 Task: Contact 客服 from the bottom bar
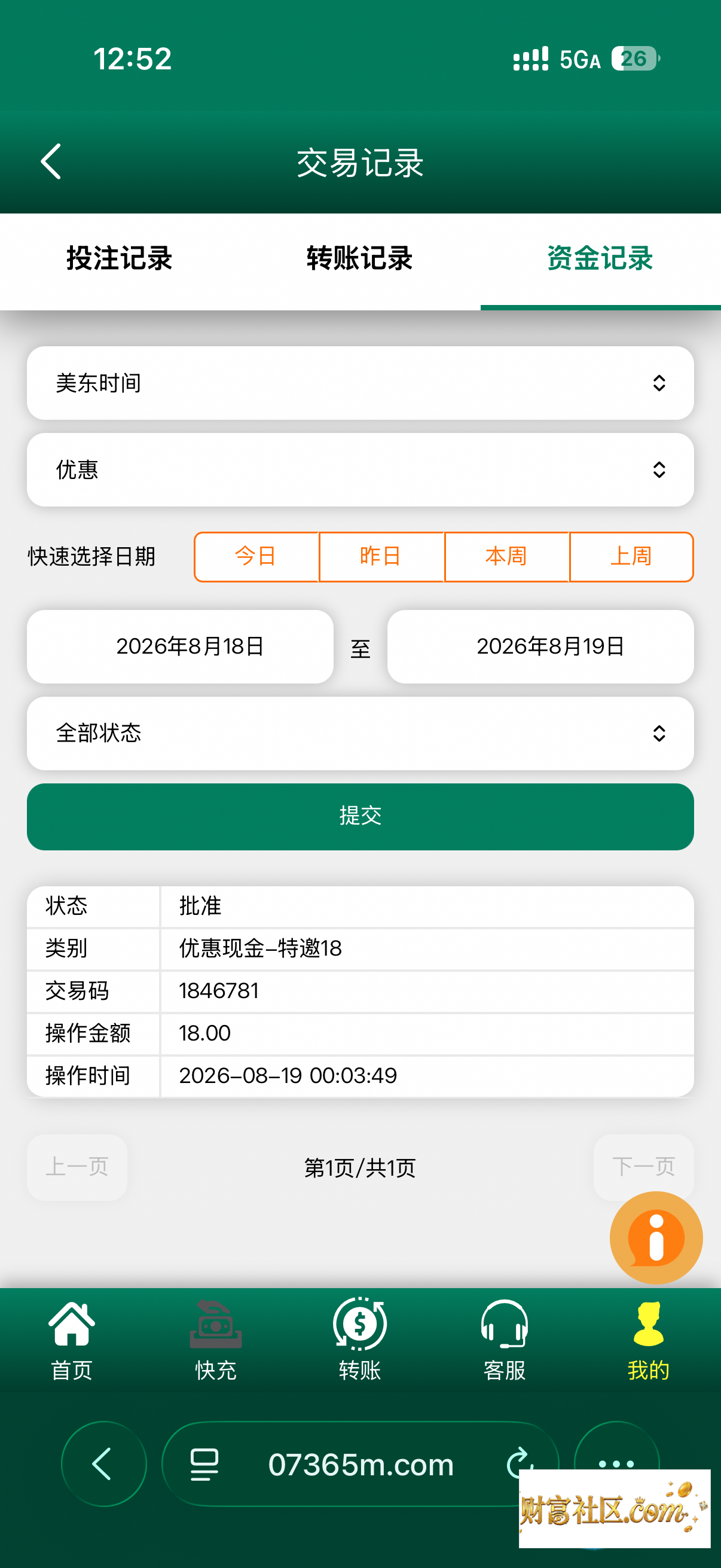tap(505, 1340)
